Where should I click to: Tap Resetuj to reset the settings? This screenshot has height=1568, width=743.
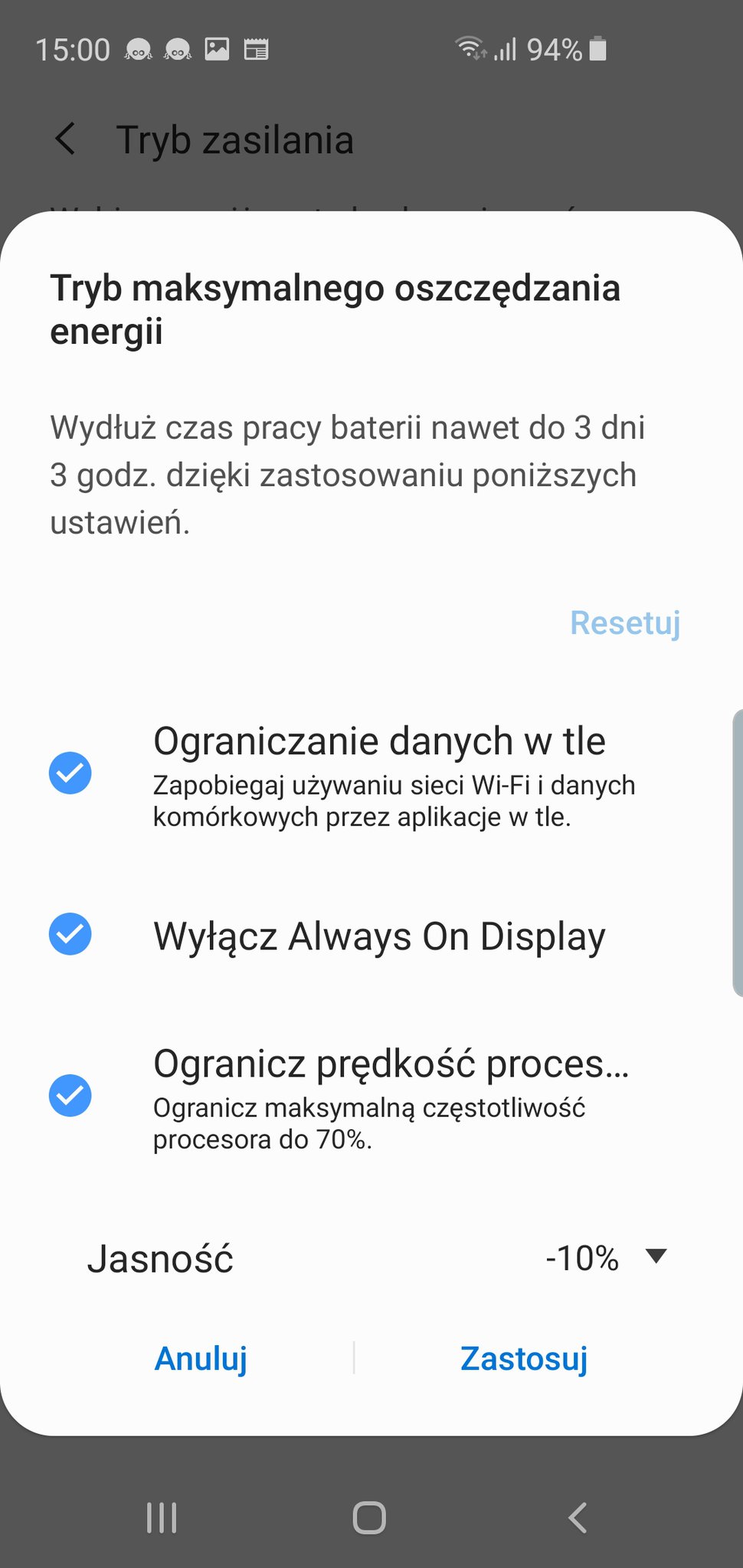click(x=625, y=623)
